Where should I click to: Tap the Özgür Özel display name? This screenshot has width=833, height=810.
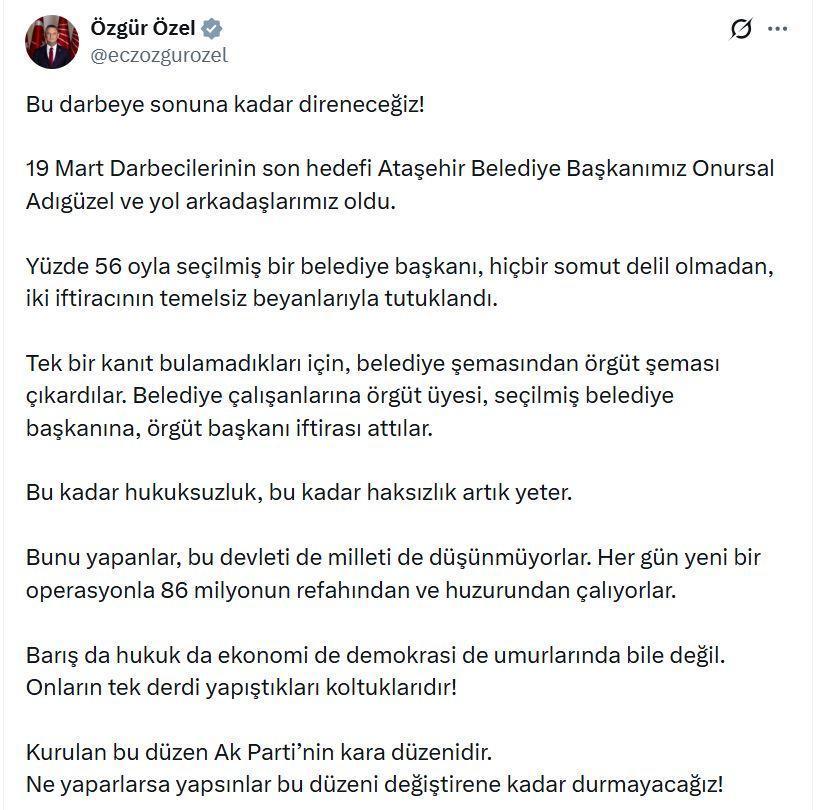(x=142, y=28)
